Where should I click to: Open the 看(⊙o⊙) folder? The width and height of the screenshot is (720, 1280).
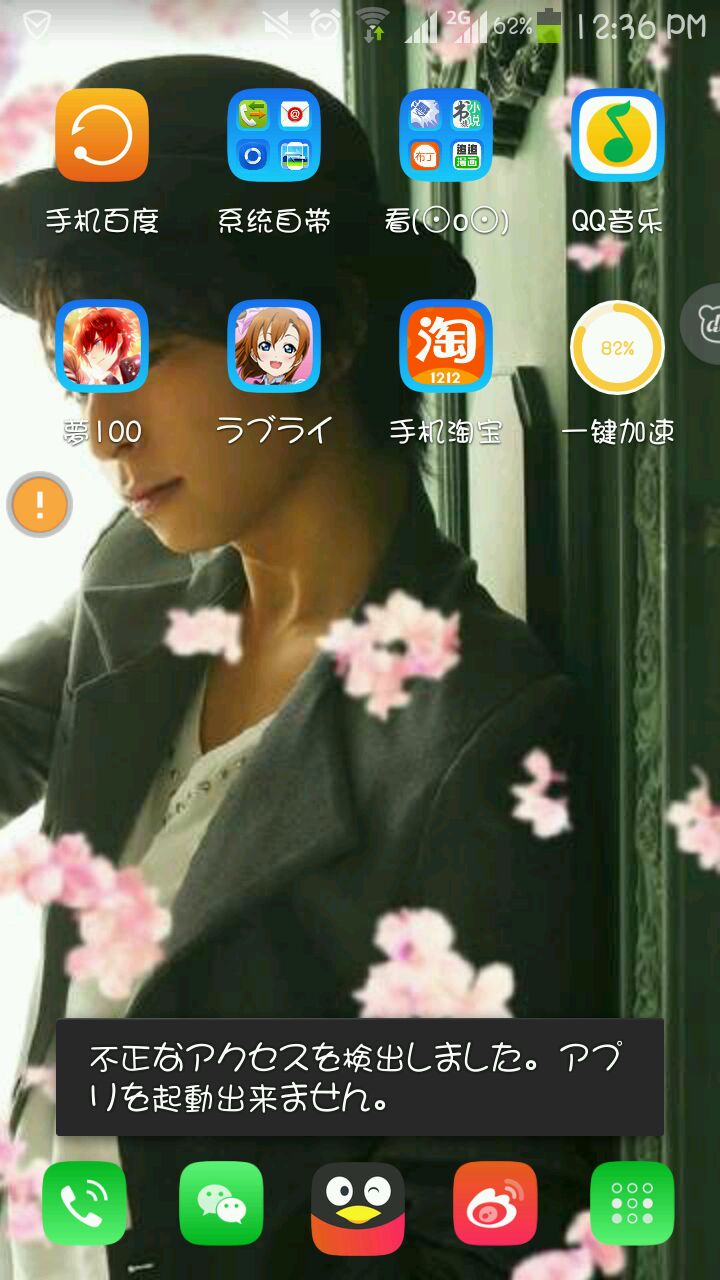[x=446, y=135]
